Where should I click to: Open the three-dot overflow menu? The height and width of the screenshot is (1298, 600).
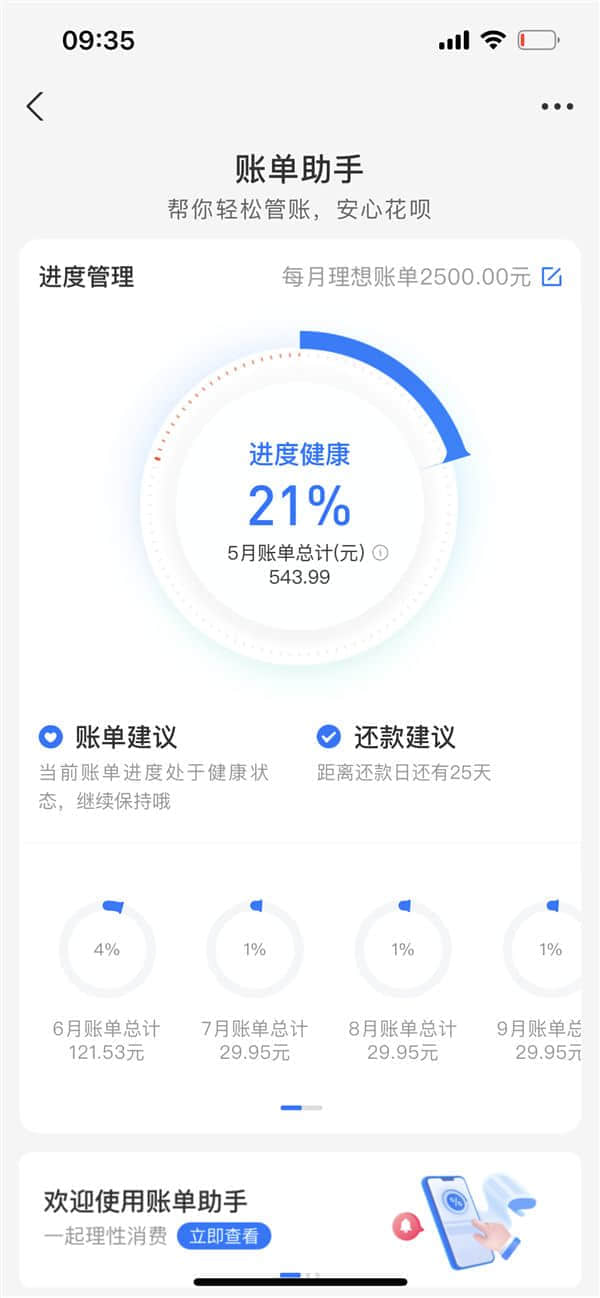557,107
